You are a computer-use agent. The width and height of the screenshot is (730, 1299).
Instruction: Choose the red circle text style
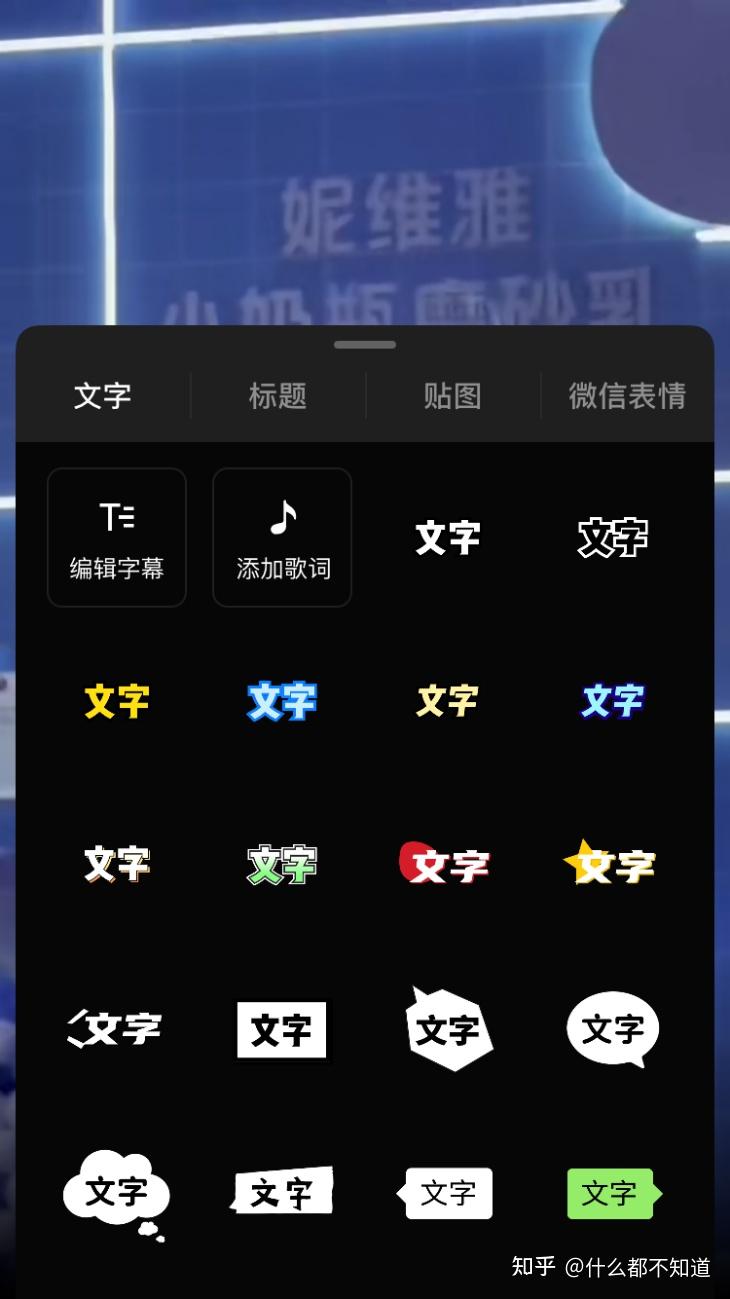445,864
